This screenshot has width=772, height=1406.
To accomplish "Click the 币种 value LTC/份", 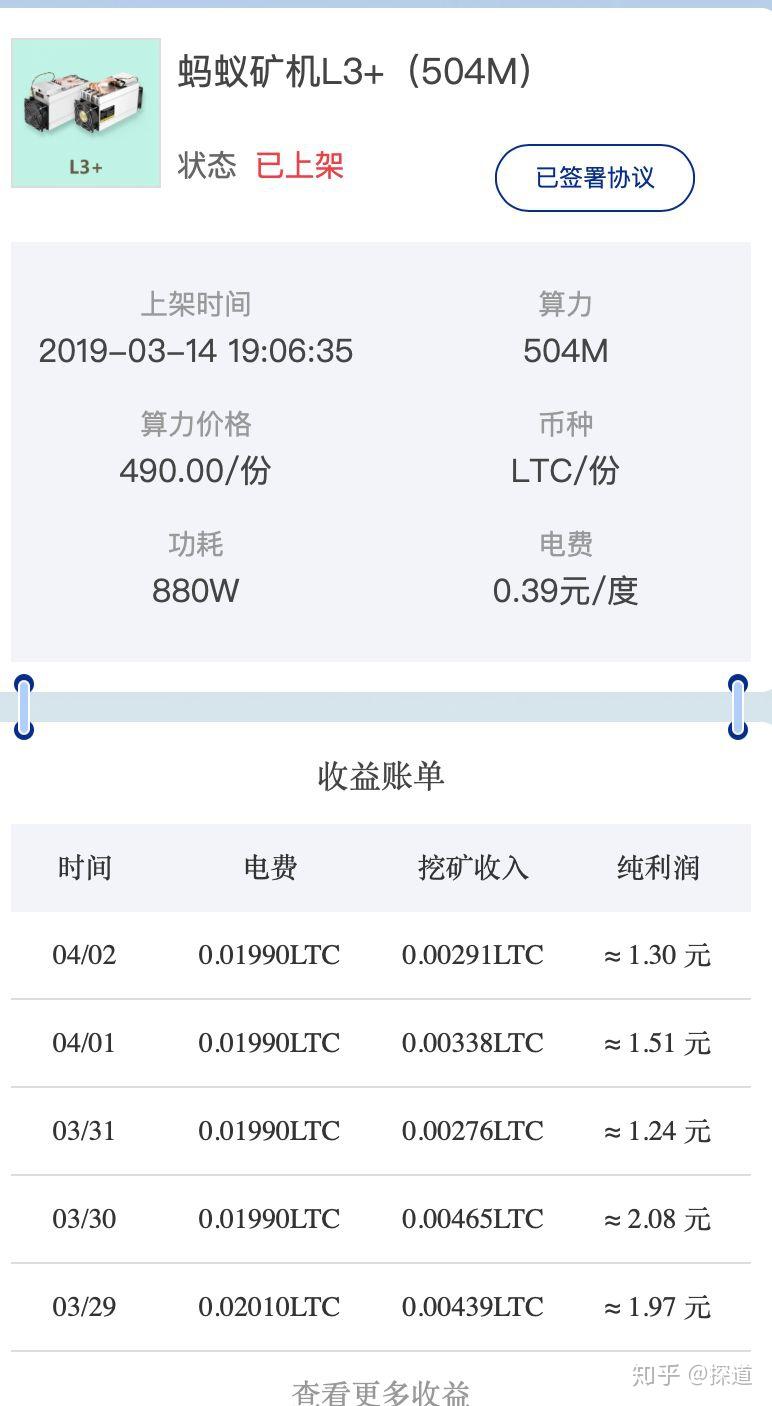I will coord(564,470).
